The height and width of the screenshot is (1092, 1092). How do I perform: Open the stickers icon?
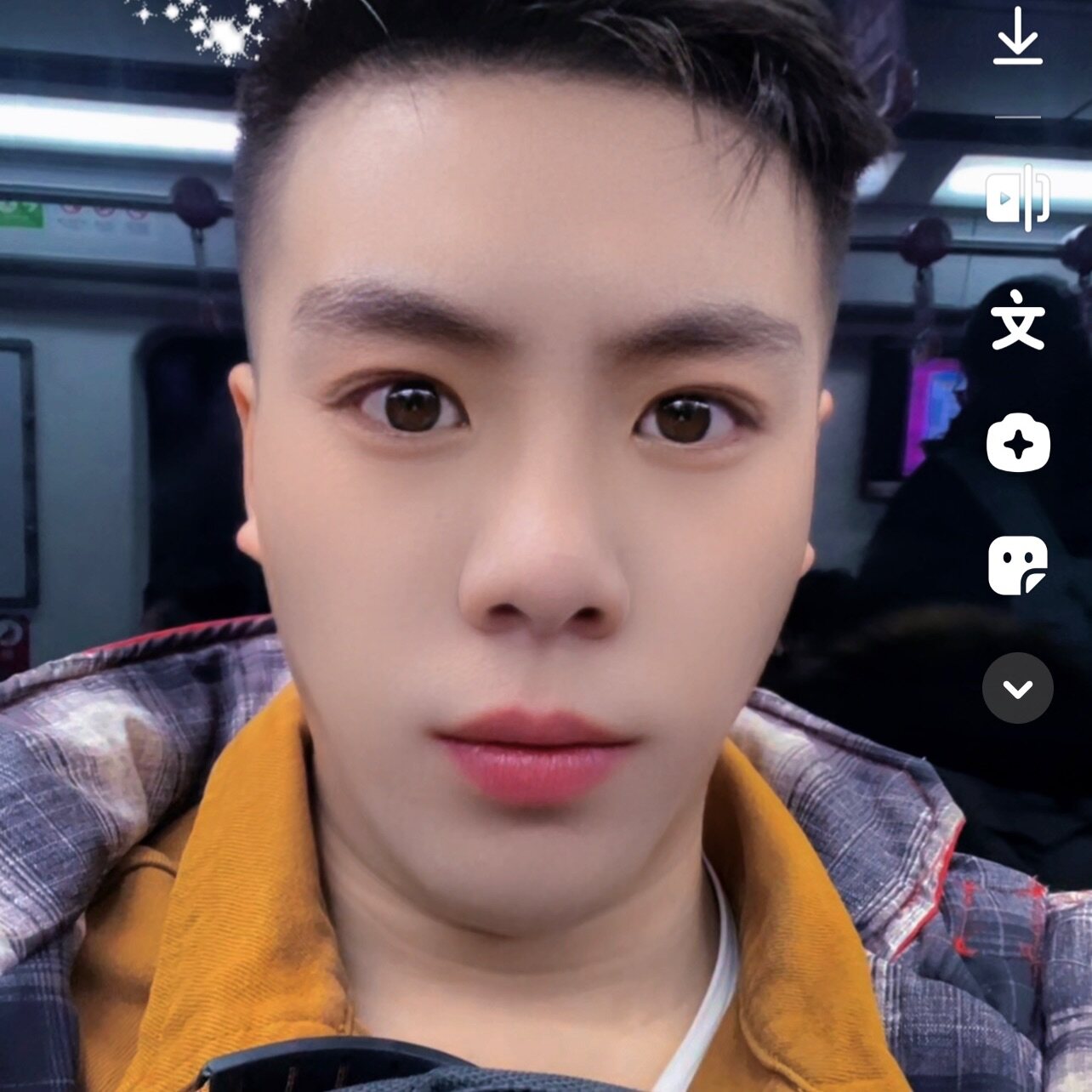(1017, 566)
